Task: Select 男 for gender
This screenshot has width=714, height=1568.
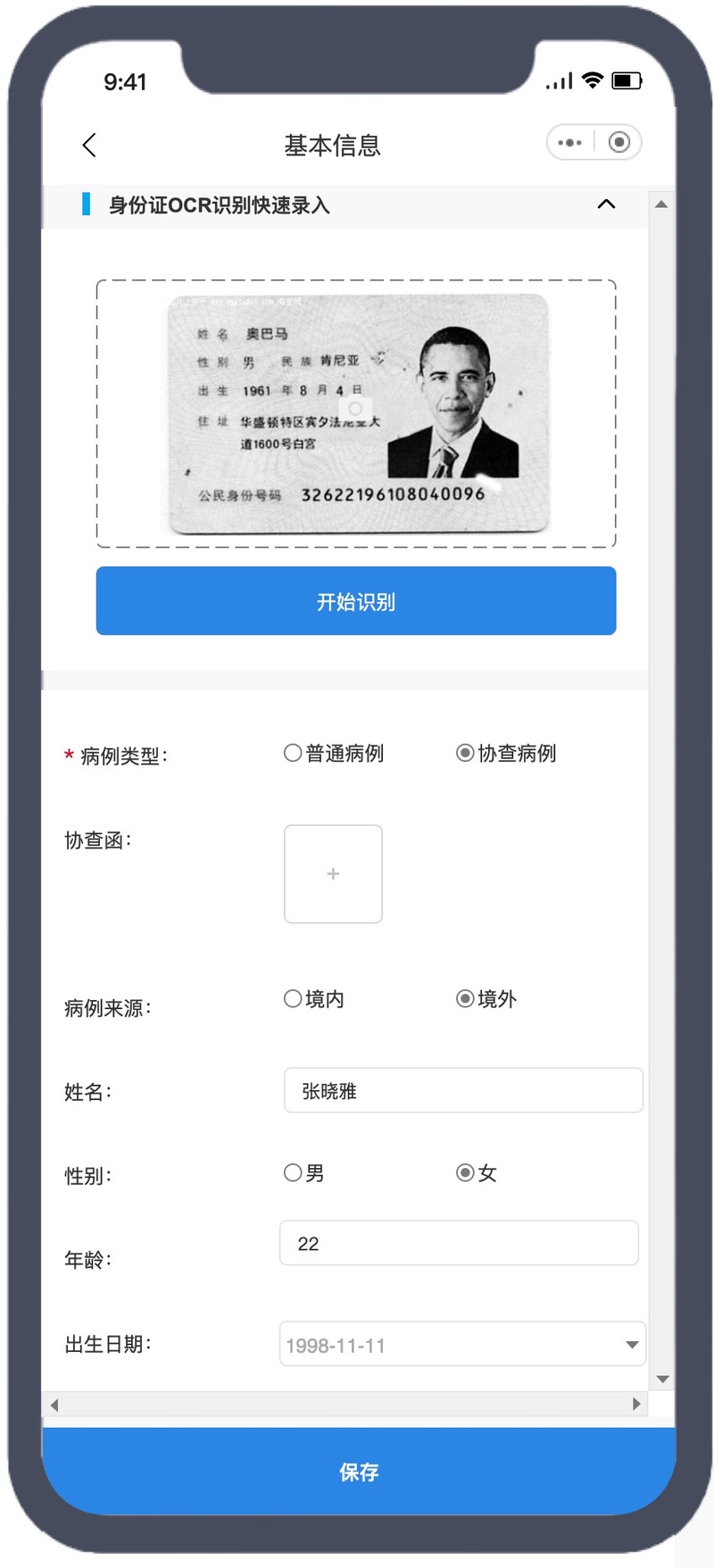Action: (303, 1172)
